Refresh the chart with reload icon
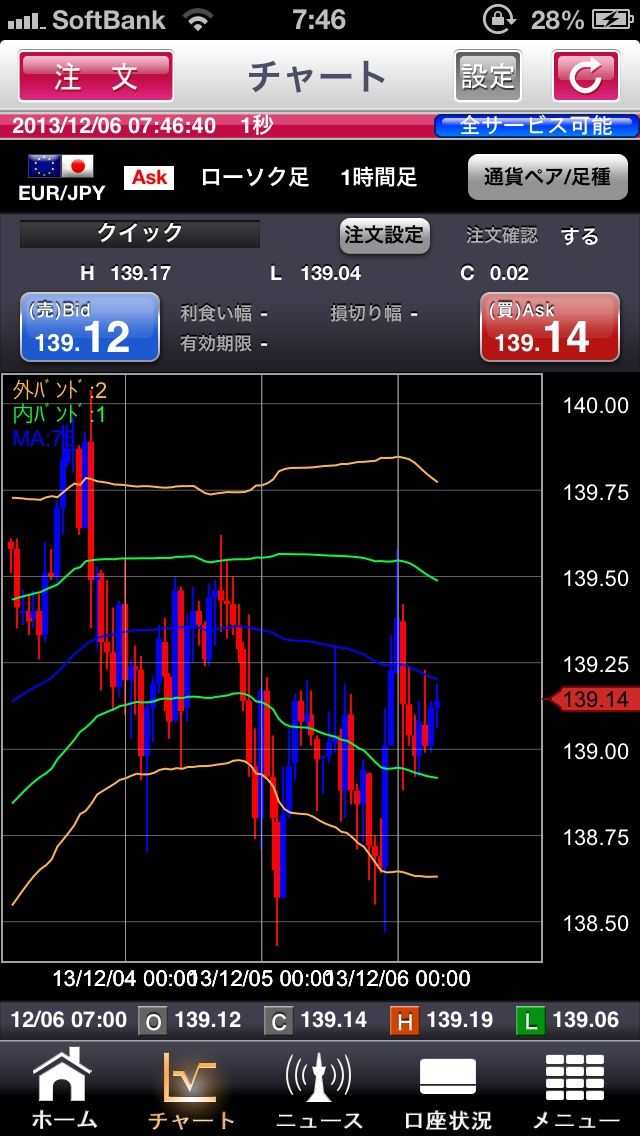Viewport: 640px width, 1136px height. pyautogui.click(x=586, y=76)
